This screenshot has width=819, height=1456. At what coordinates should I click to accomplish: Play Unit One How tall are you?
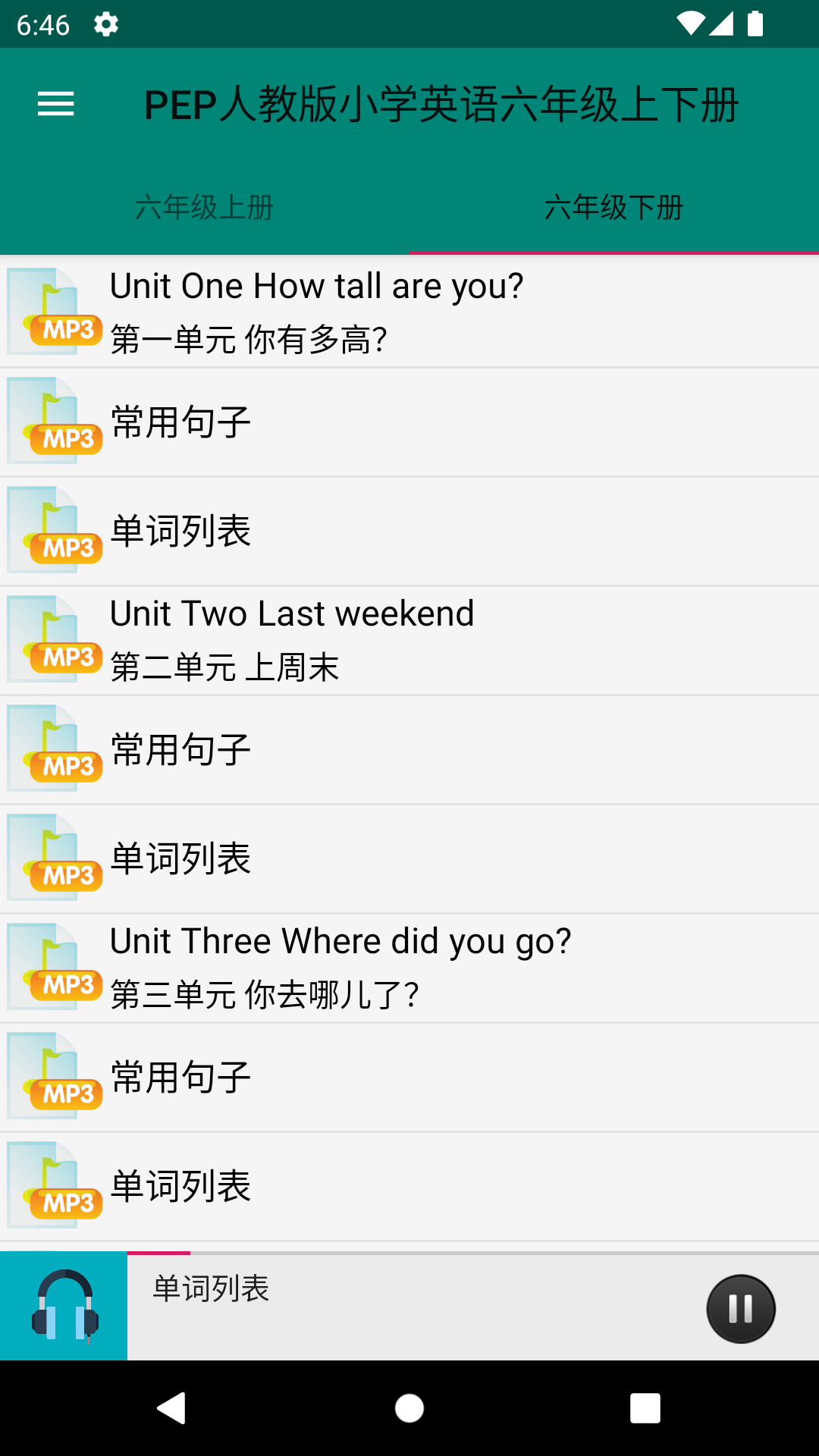point(409,312)
